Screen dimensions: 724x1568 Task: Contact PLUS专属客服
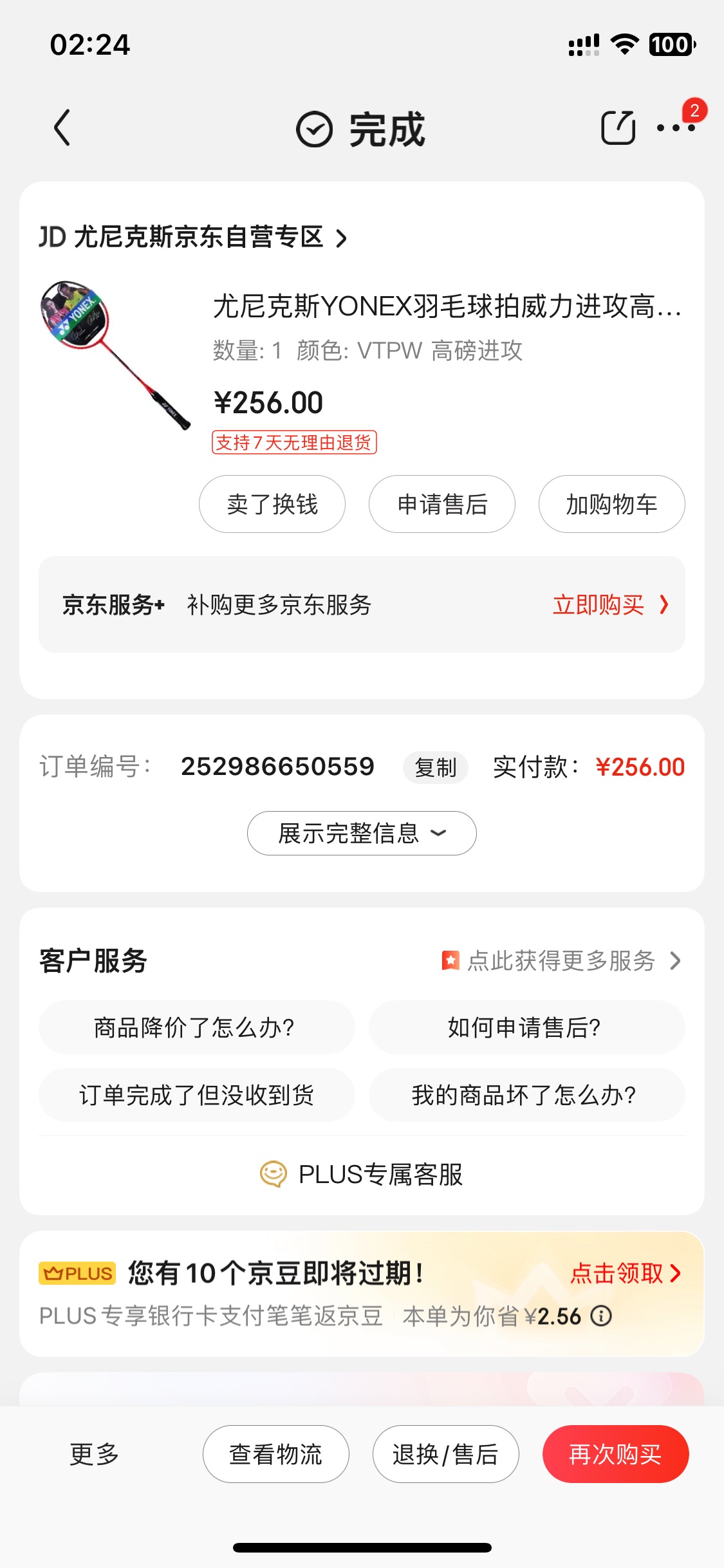(x=362, y=1174)
